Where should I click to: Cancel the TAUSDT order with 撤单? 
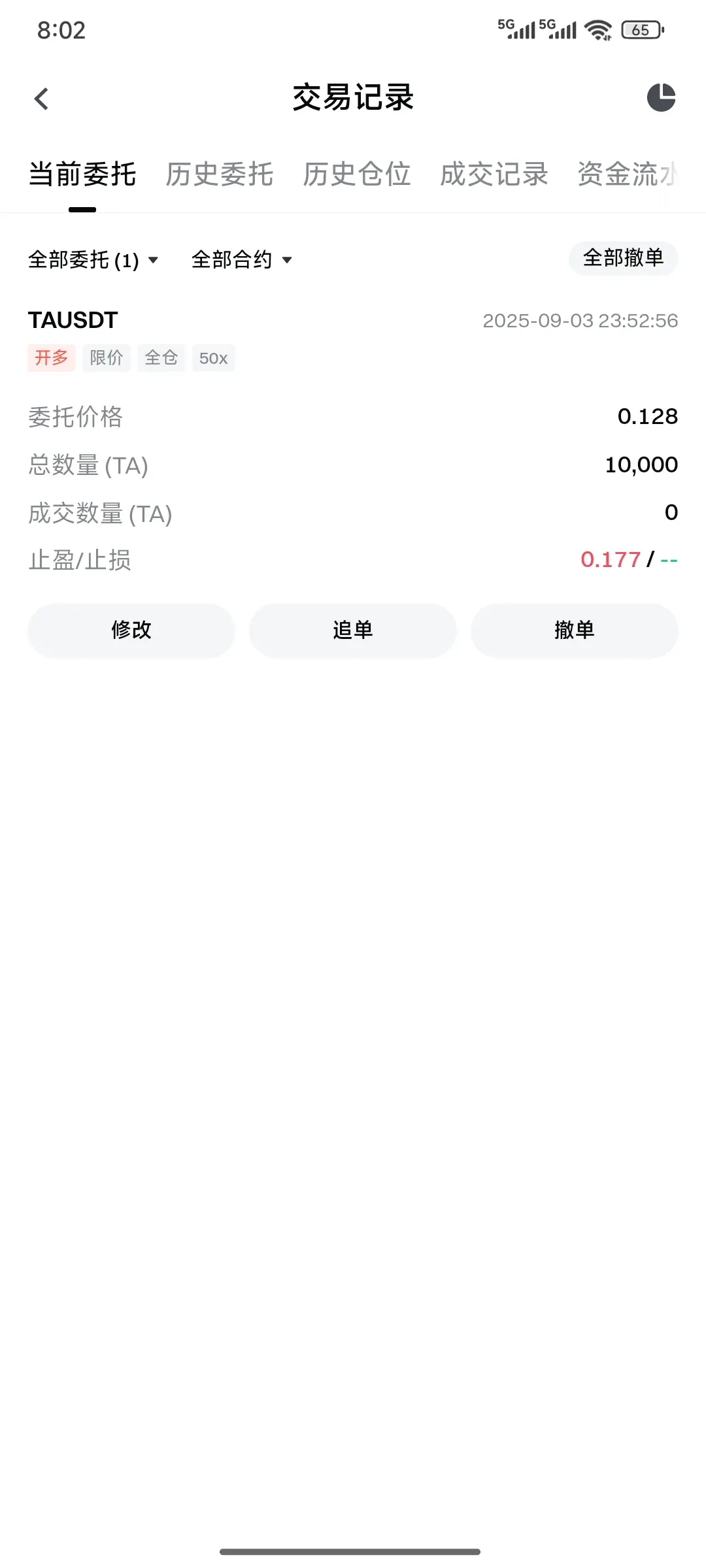(x=574, y=630)
